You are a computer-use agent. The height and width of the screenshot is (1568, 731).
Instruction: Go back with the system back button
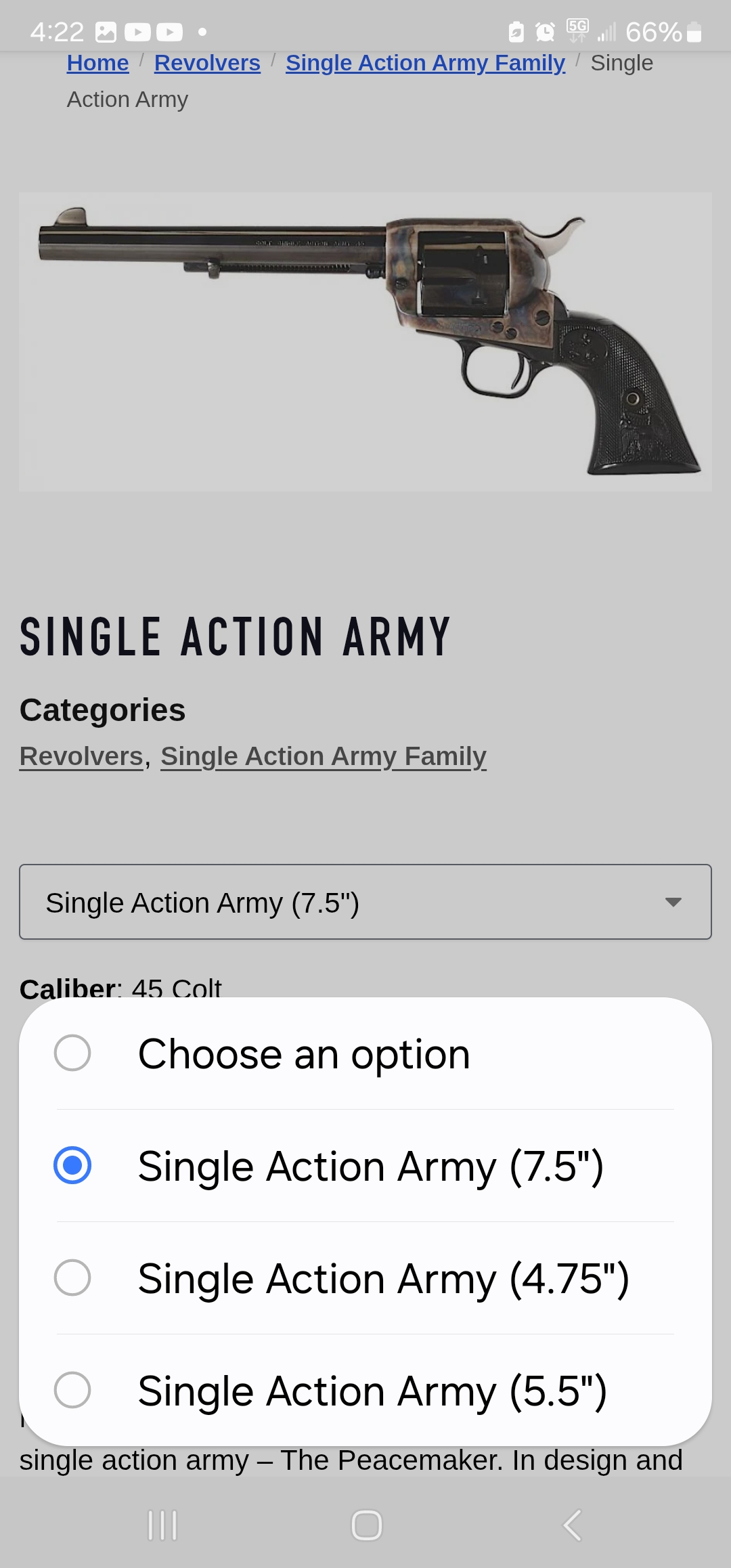[x=572, y=1525]
